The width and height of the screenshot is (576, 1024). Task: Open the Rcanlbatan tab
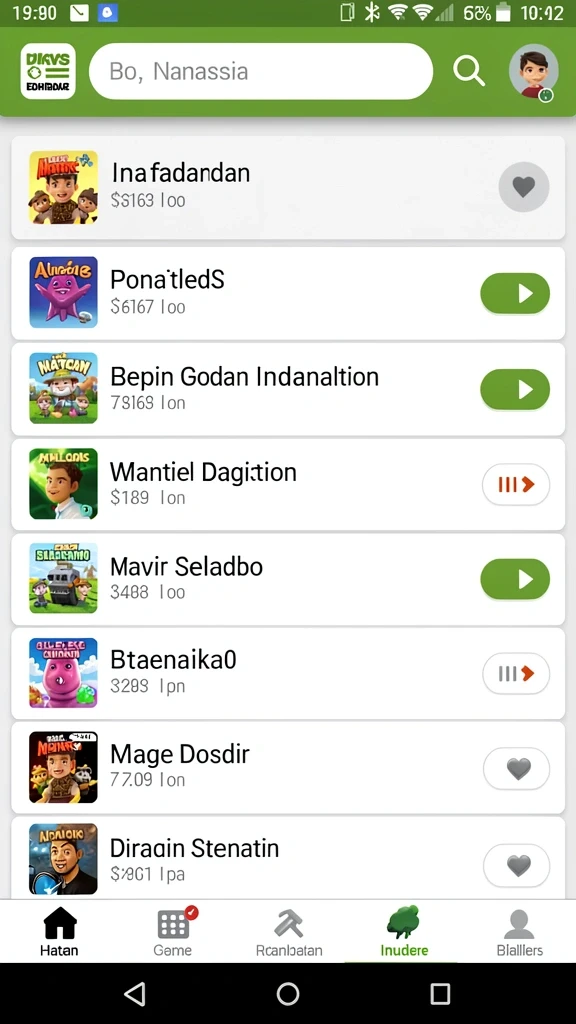point(289,932)
